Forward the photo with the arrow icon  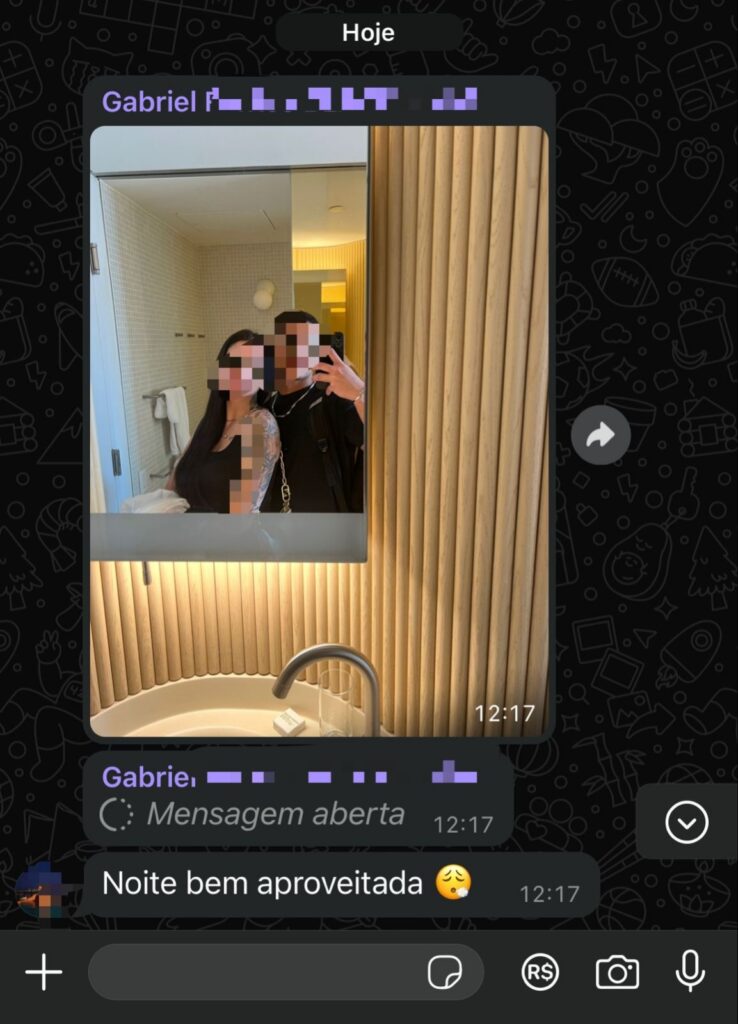[600, 434]
